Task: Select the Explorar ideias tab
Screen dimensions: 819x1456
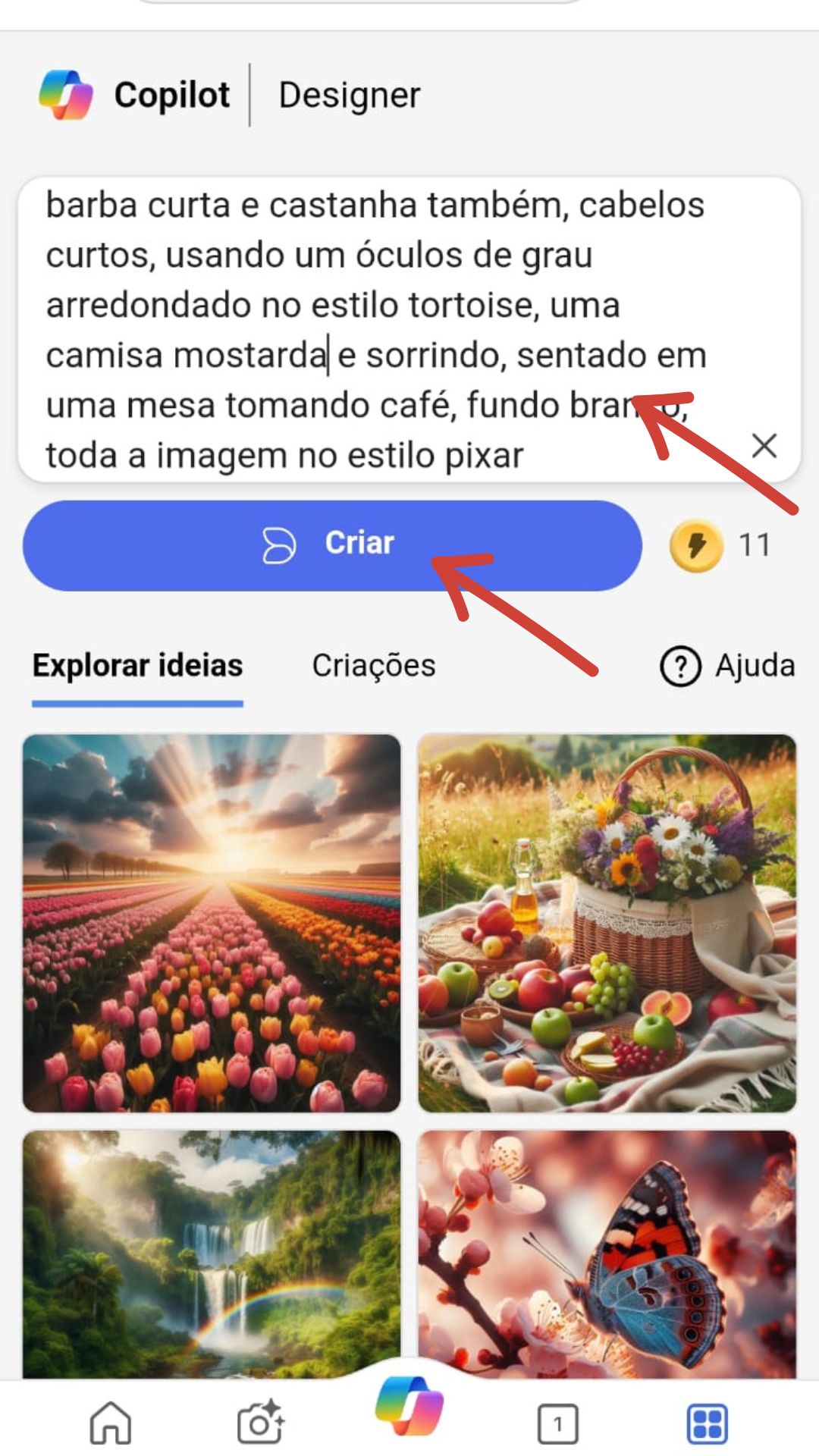Action: pos(136,665)
